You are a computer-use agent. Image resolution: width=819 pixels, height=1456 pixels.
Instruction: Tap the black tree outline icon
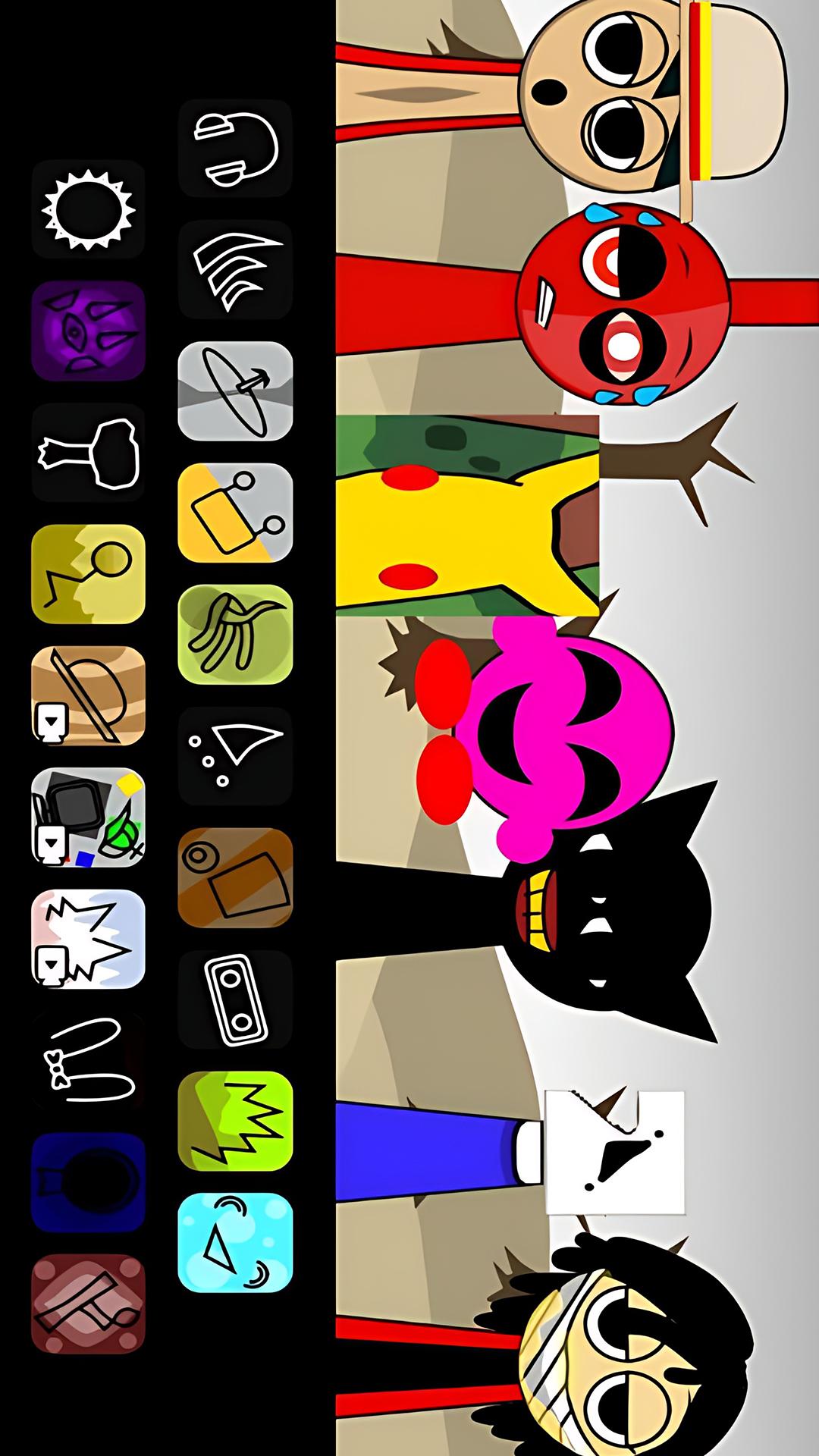click(x=88, y=453)
